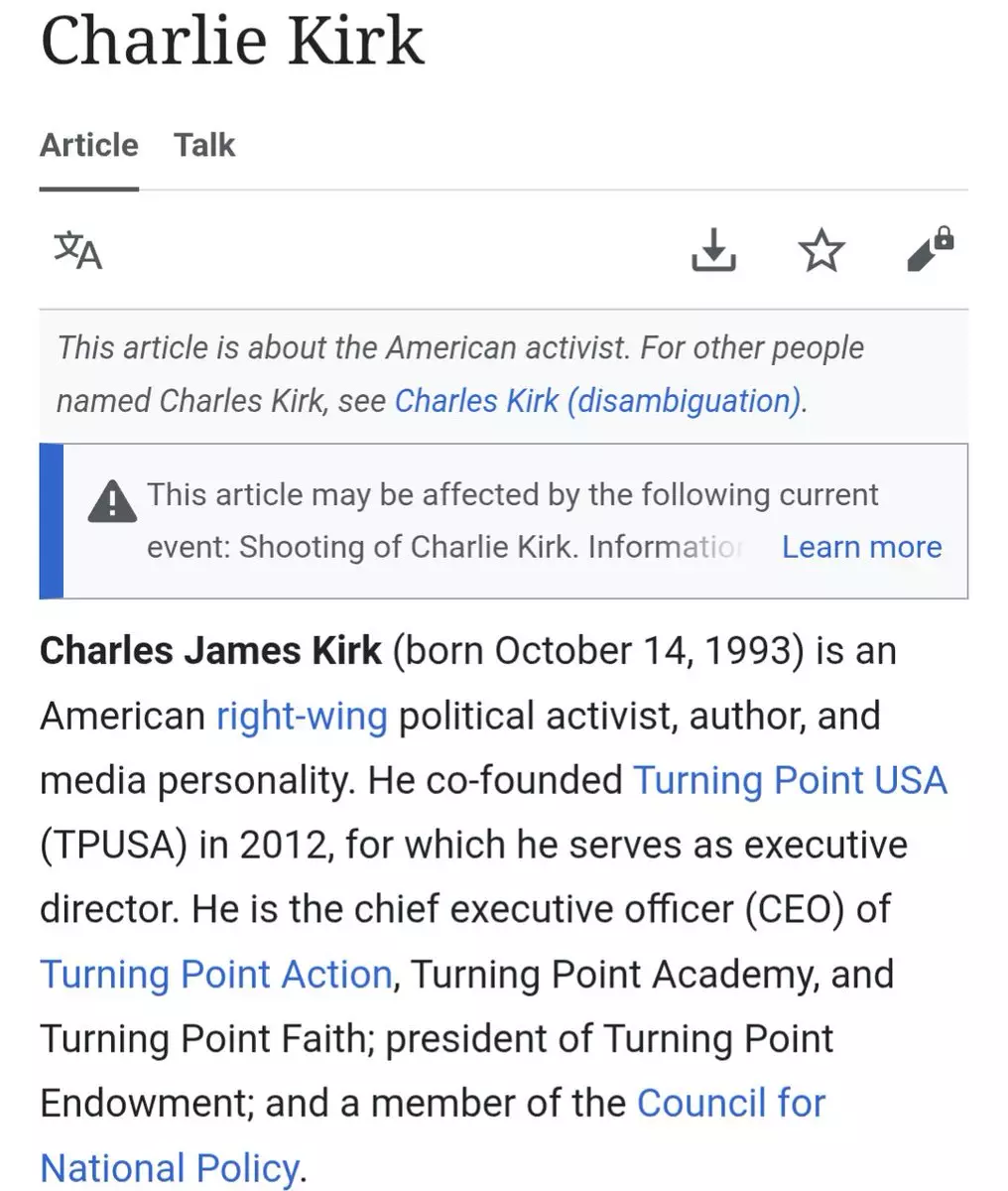Open the Turning Point USA link
This screenshot has height=1191, width=1008.
790,780
